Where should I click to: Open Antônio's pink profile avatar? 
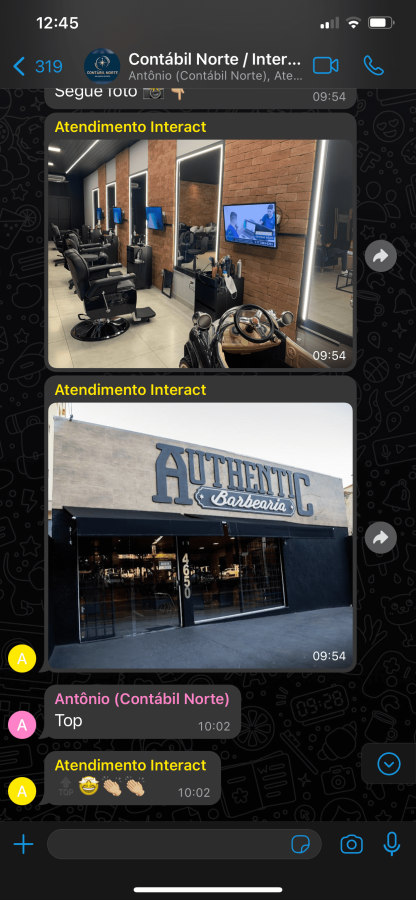(22, 726)
